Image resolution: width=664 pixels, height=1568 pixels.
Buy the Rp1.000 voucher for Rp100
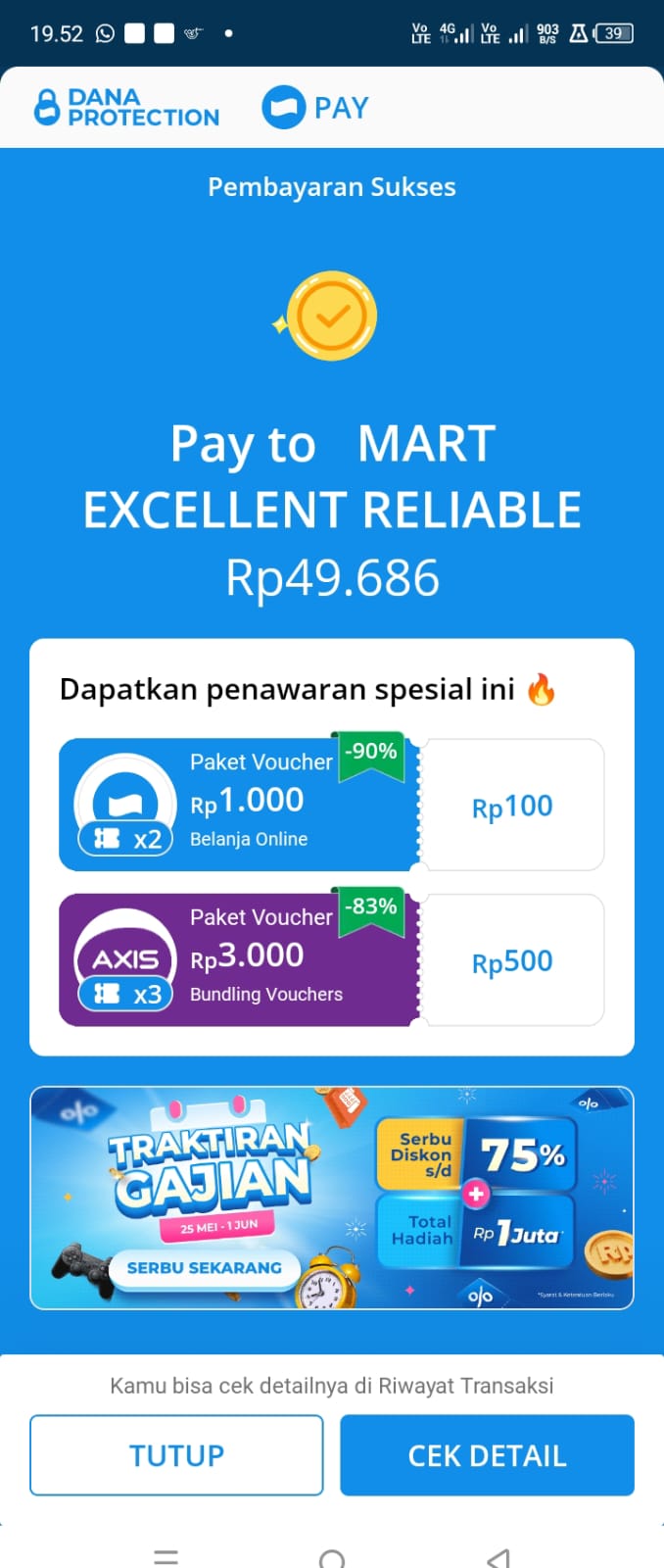coord(512,805)
